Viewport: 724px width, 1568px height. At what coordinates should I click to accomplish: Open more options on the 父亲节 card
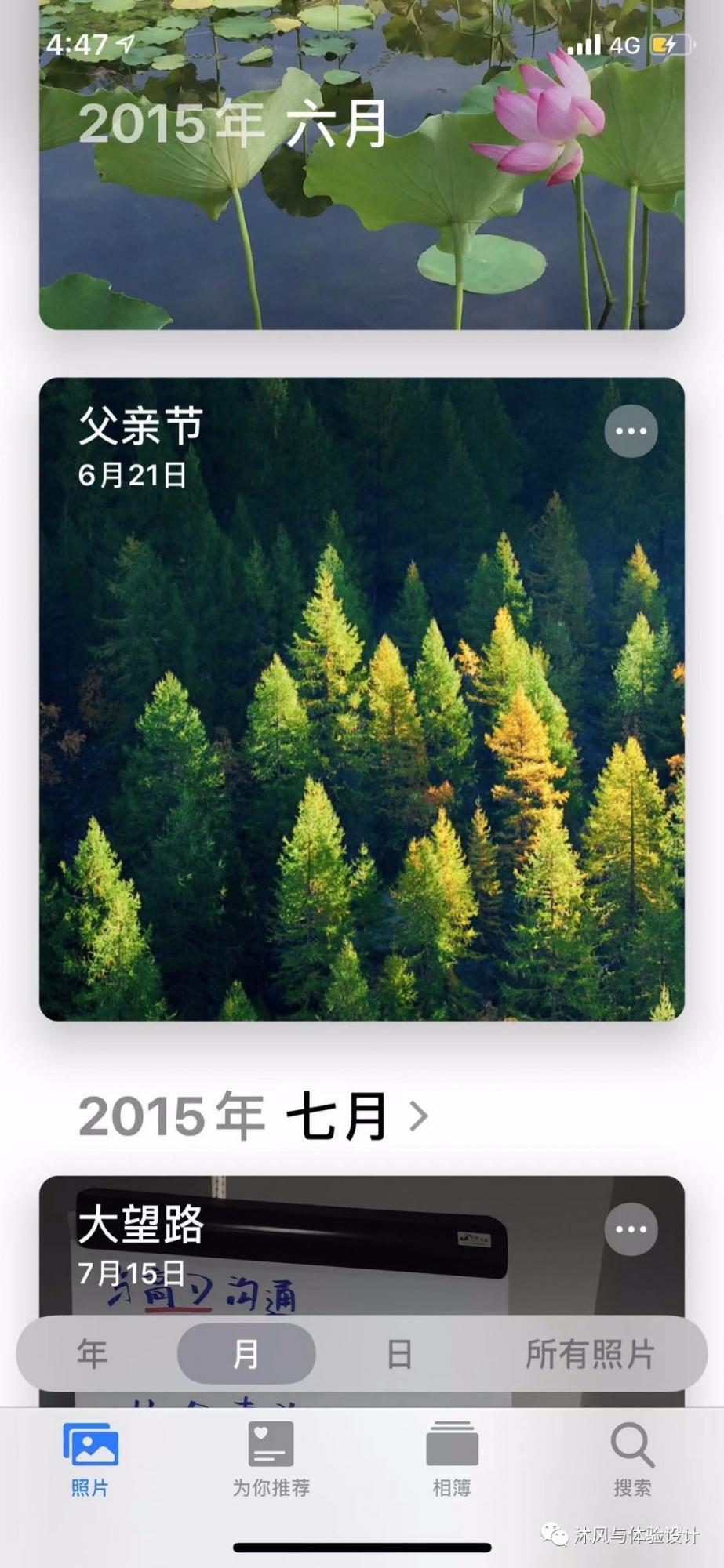(x=631, y=431)
